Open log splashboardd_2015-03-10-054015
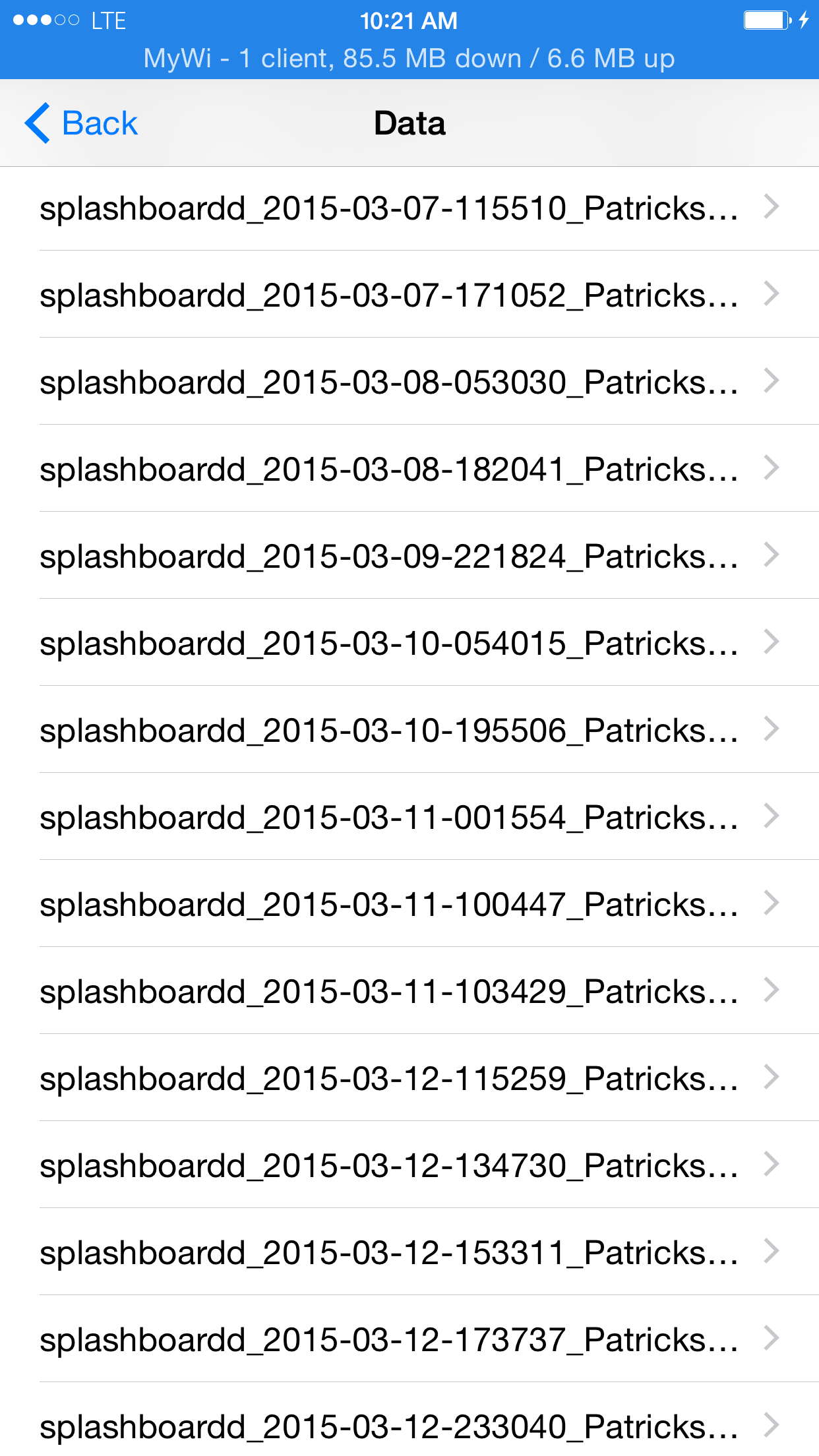 409,643
